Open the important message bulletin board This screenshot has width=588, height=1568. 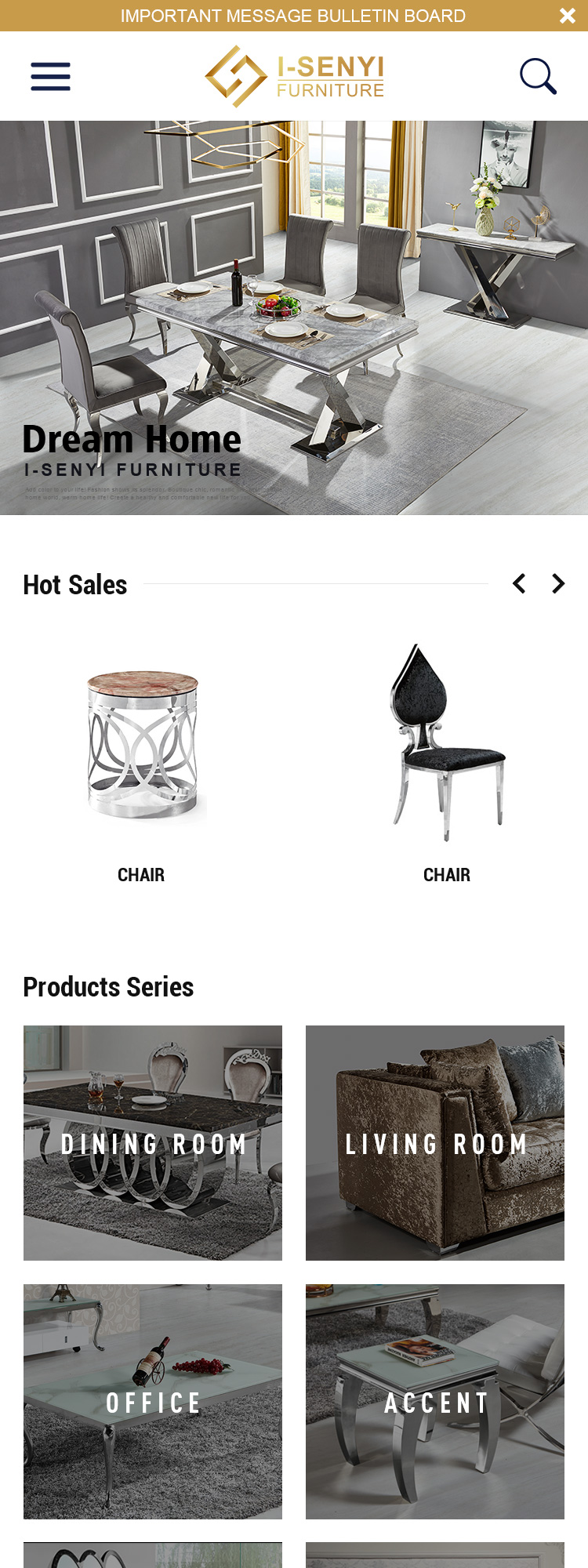(x=292, y=16)
